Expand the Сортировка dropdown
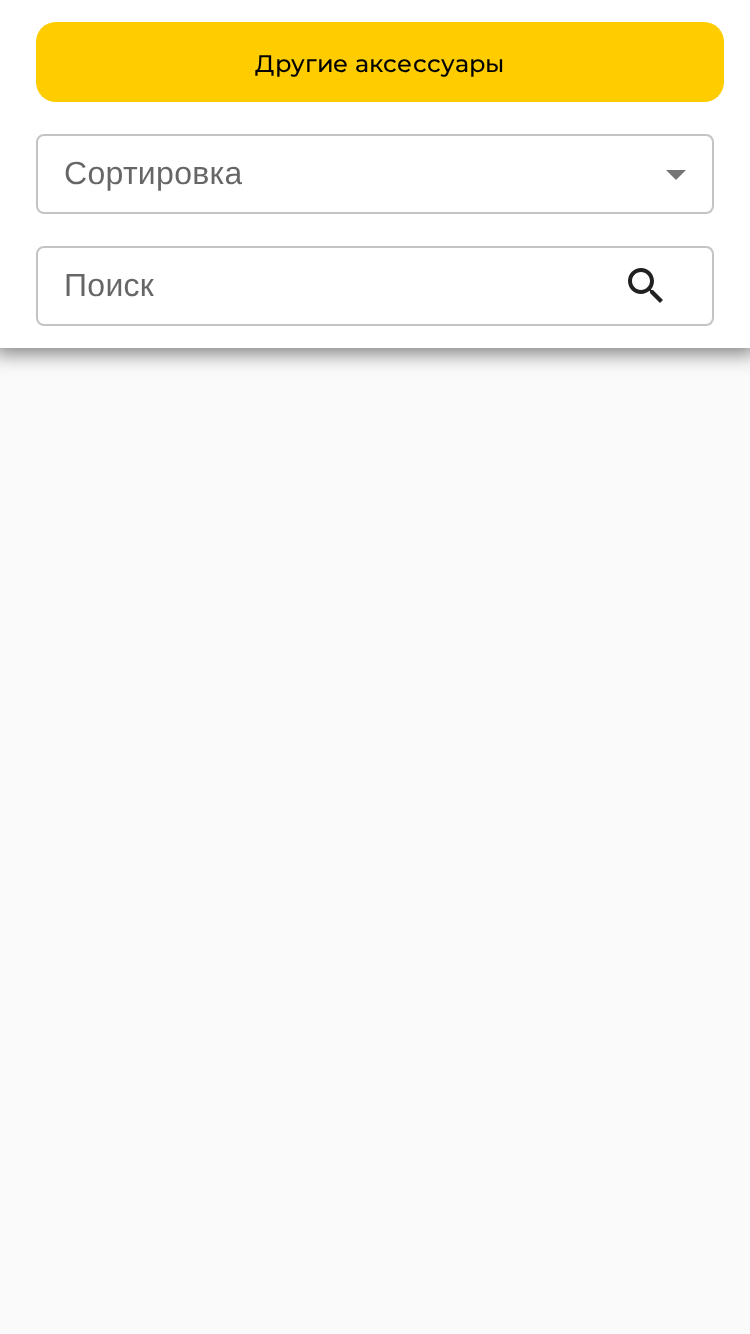 coord(375,174)
